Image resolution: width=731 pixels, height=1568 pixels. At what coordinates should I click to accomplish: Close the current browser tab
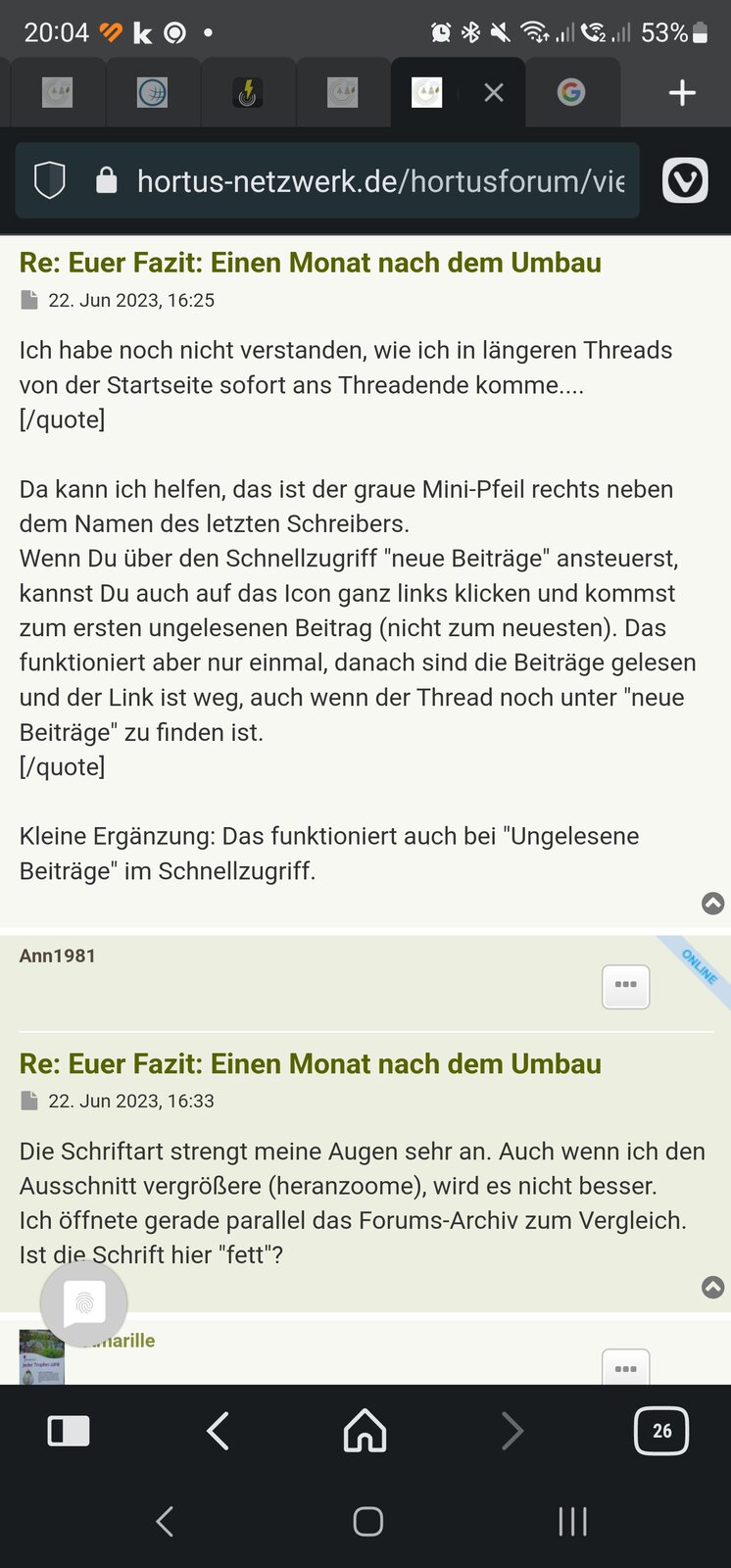(494, 93)
